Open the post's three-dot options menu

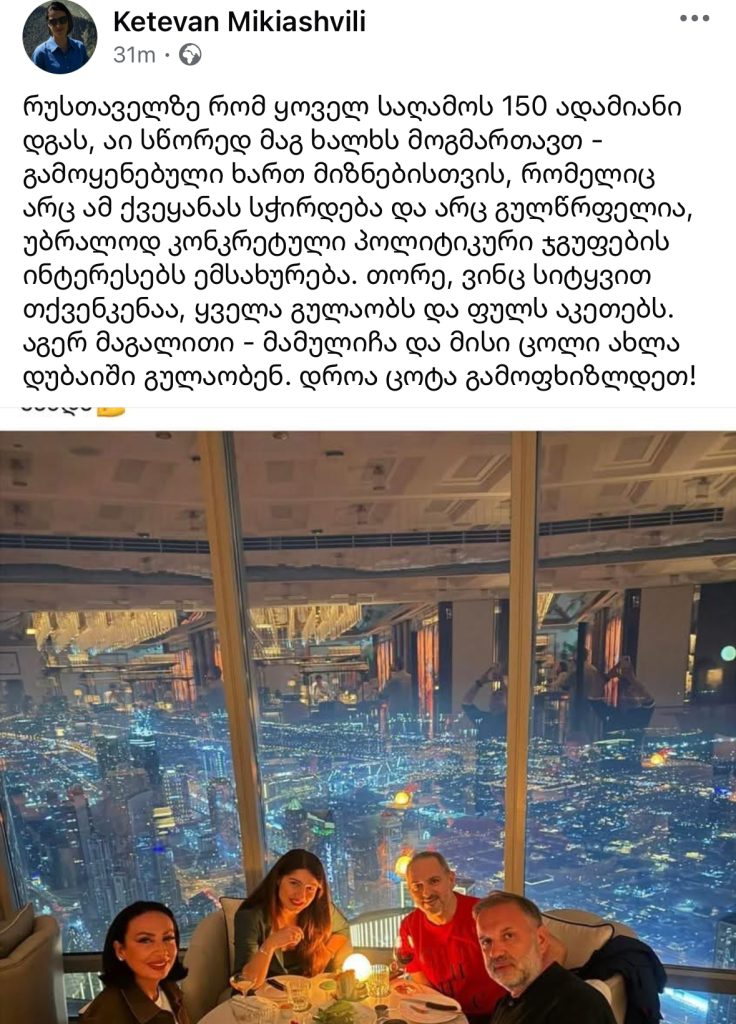[x=694, y=18]
